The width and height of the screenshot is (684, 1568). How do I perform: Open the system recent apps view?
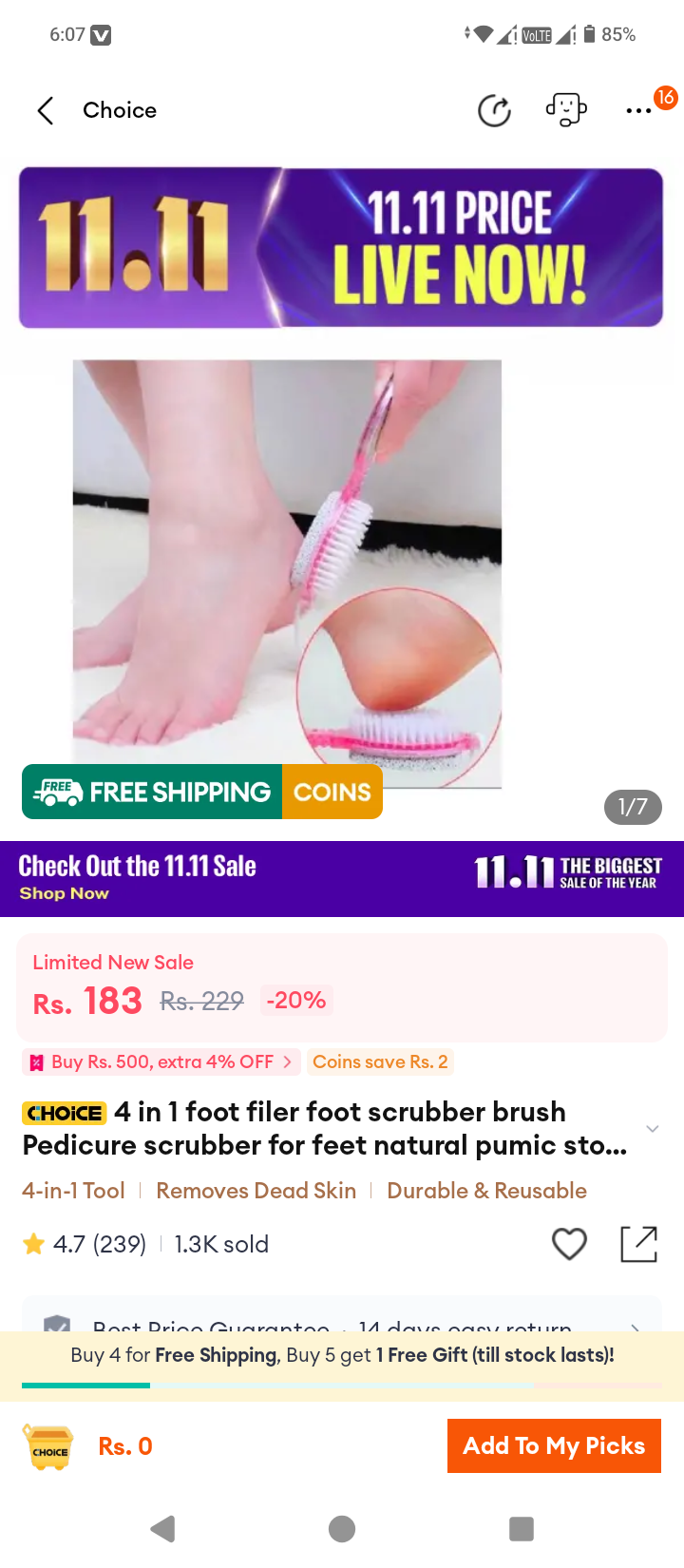[521, 1529]
